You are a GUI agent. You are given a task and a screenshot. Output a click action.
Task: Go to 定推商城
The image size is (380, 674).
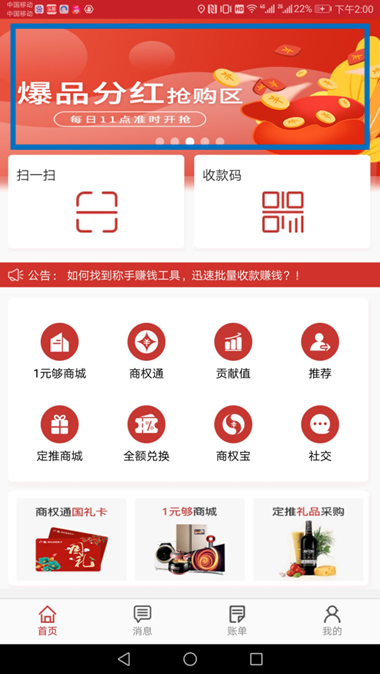[x=60, y=434]
